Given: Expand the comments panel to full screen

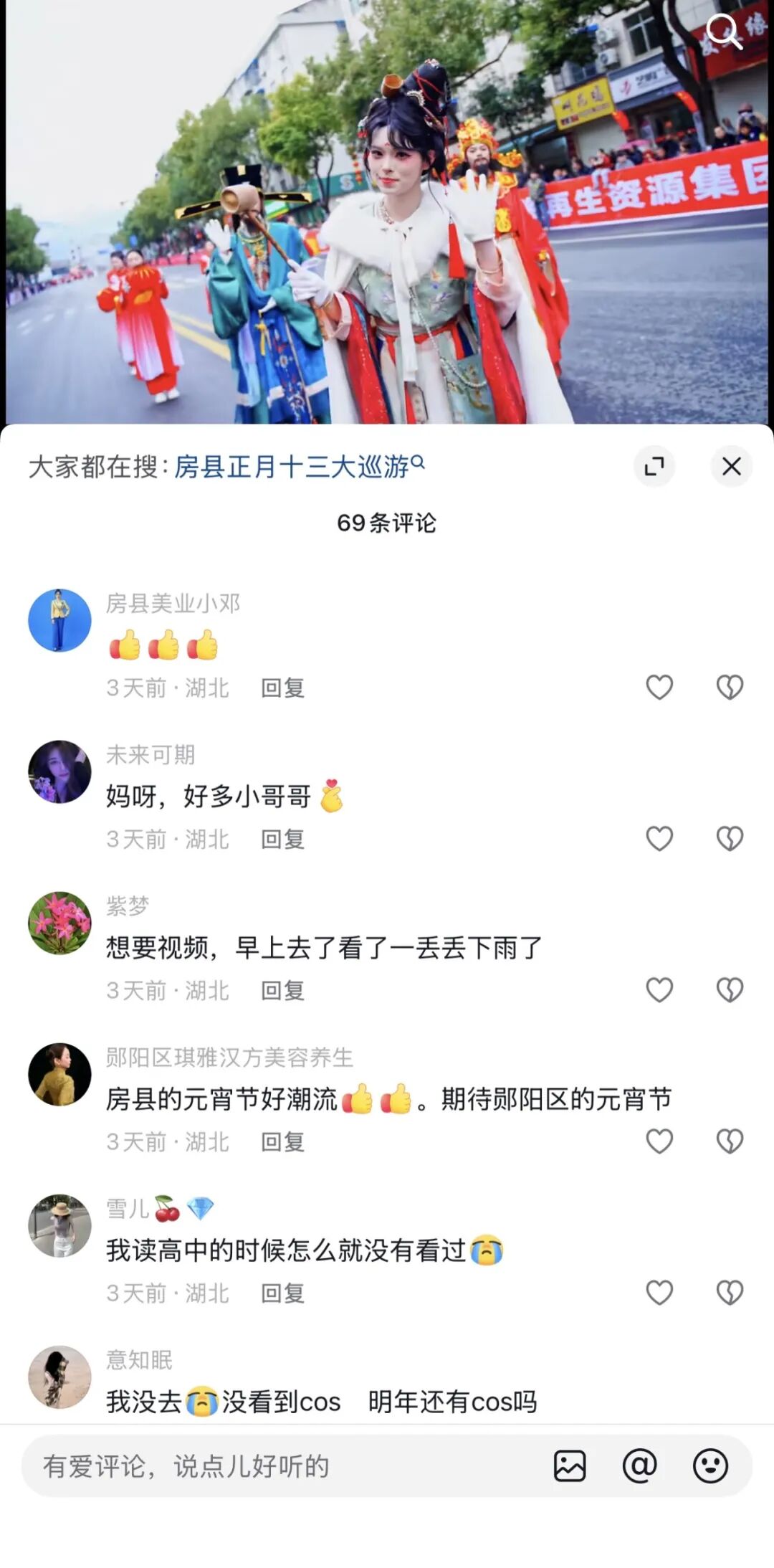Looking at the screenshot, I should [654, 467].
